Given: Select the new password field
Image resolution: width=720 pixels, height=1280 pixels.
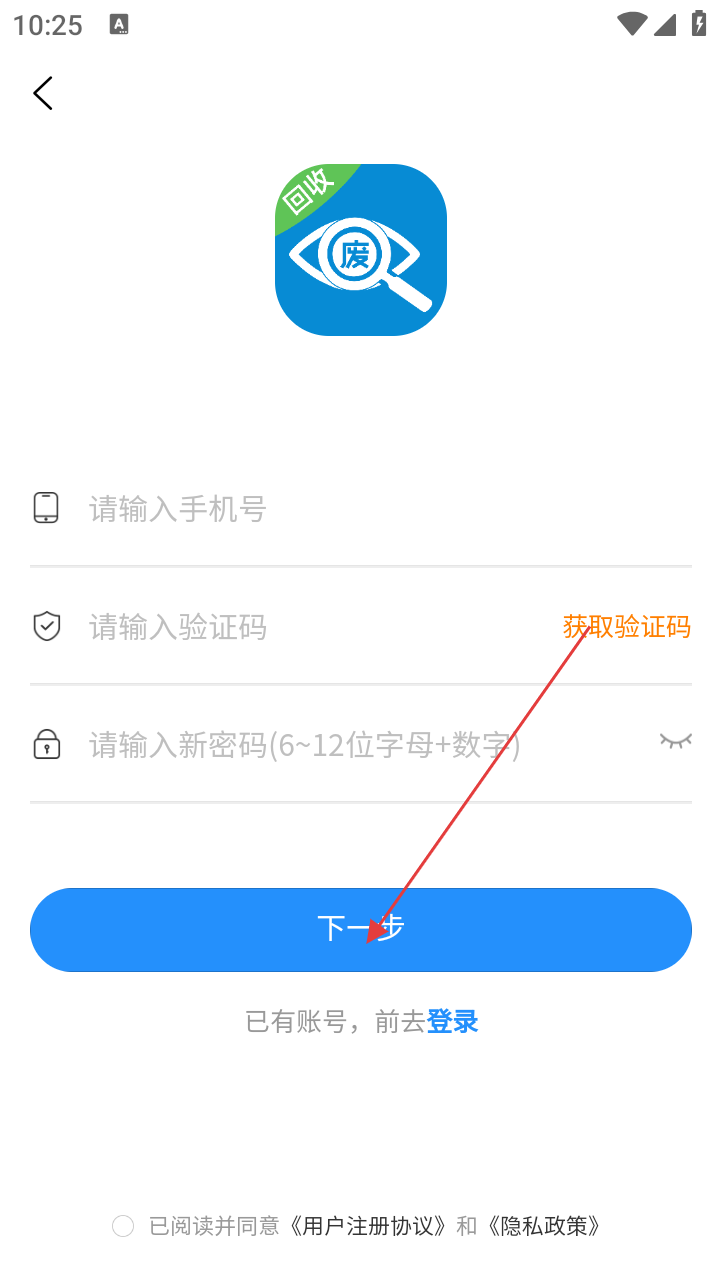Looking at the screenshot, I should tap(340, 745).
